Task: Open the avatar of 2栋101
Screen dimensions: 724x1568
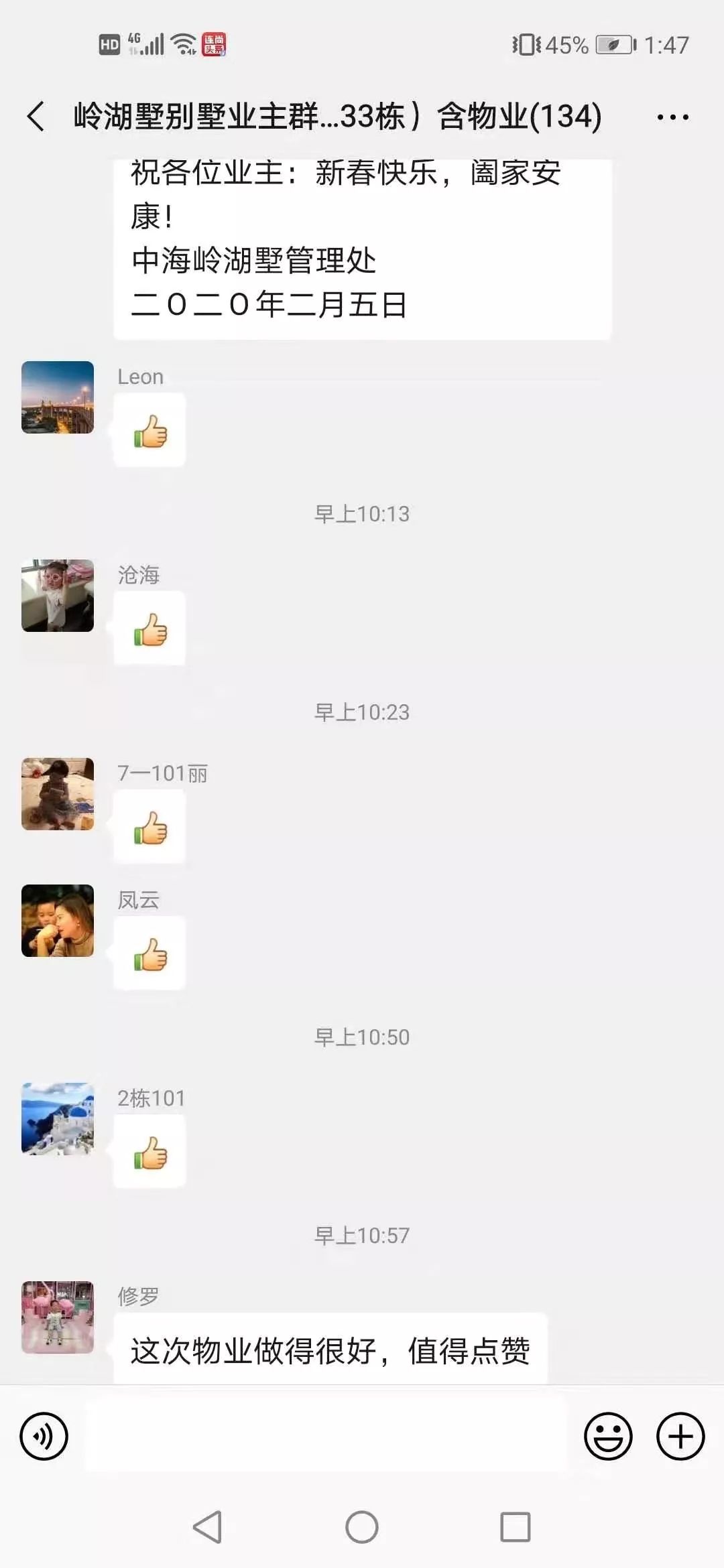Action: [x=58, y=1119]
